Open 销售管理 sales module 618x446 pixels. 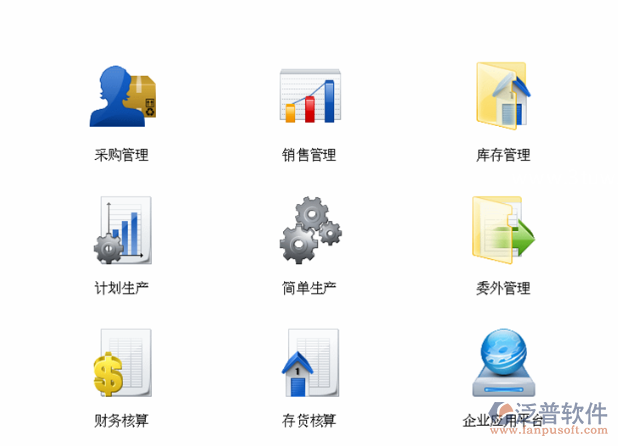[x=310, y=97]
